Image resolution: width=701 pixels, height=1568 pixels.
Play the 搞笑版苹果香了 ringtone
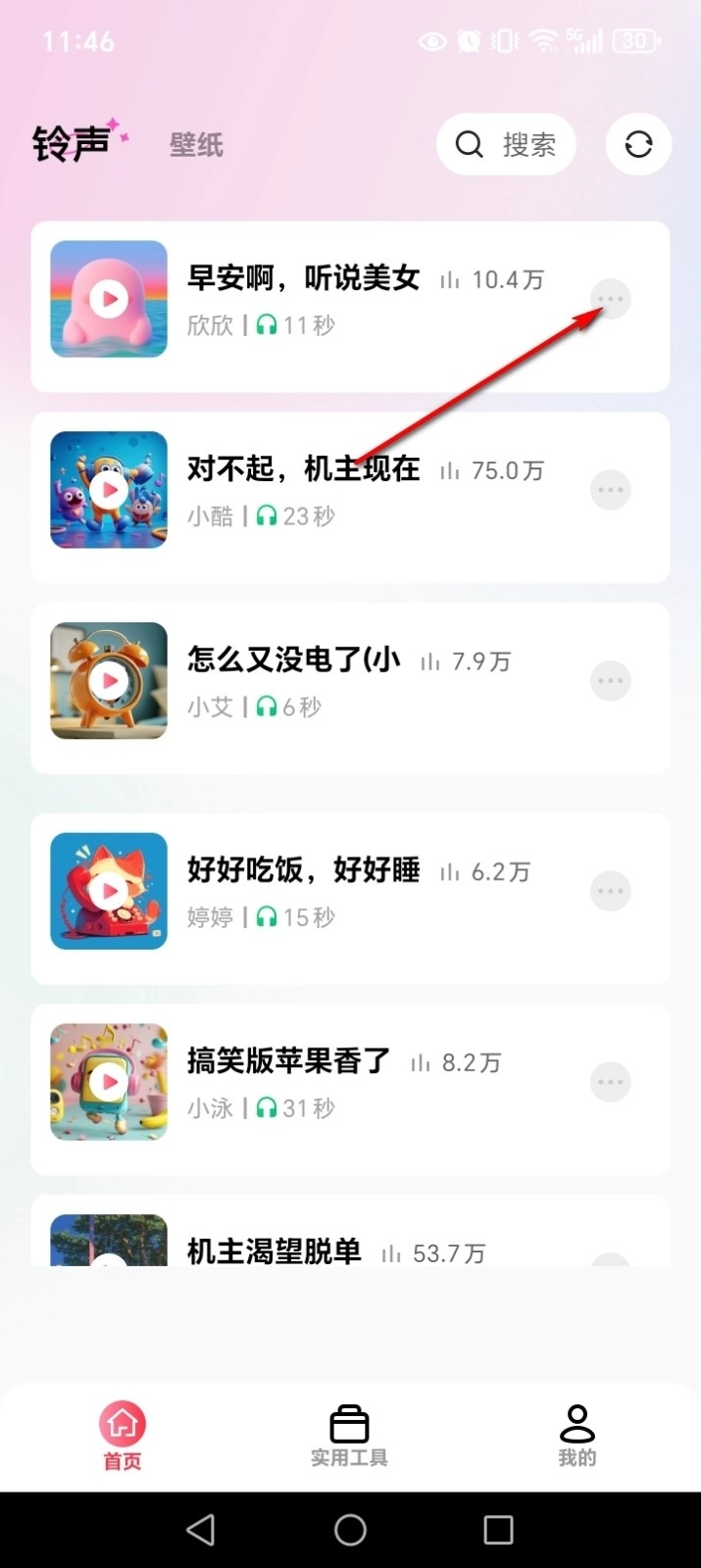pos(109,1082)
